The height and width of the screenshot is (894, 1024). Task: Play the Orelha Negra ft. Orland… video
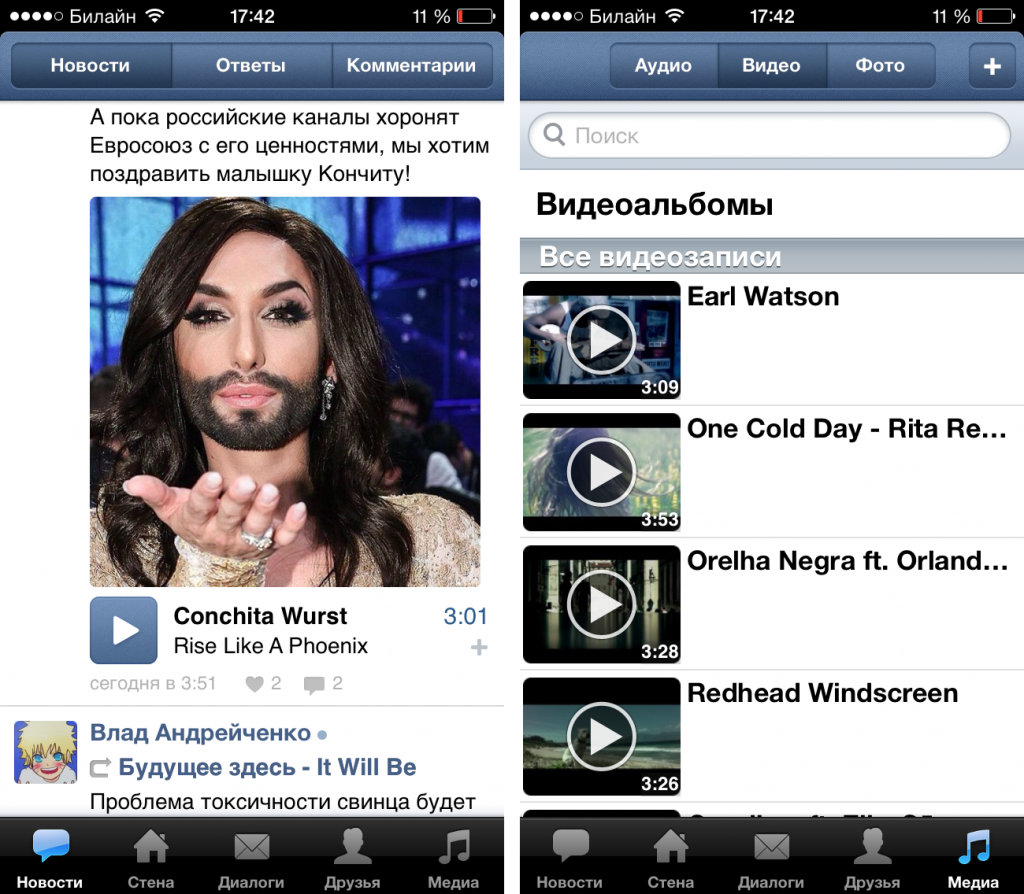601,604
